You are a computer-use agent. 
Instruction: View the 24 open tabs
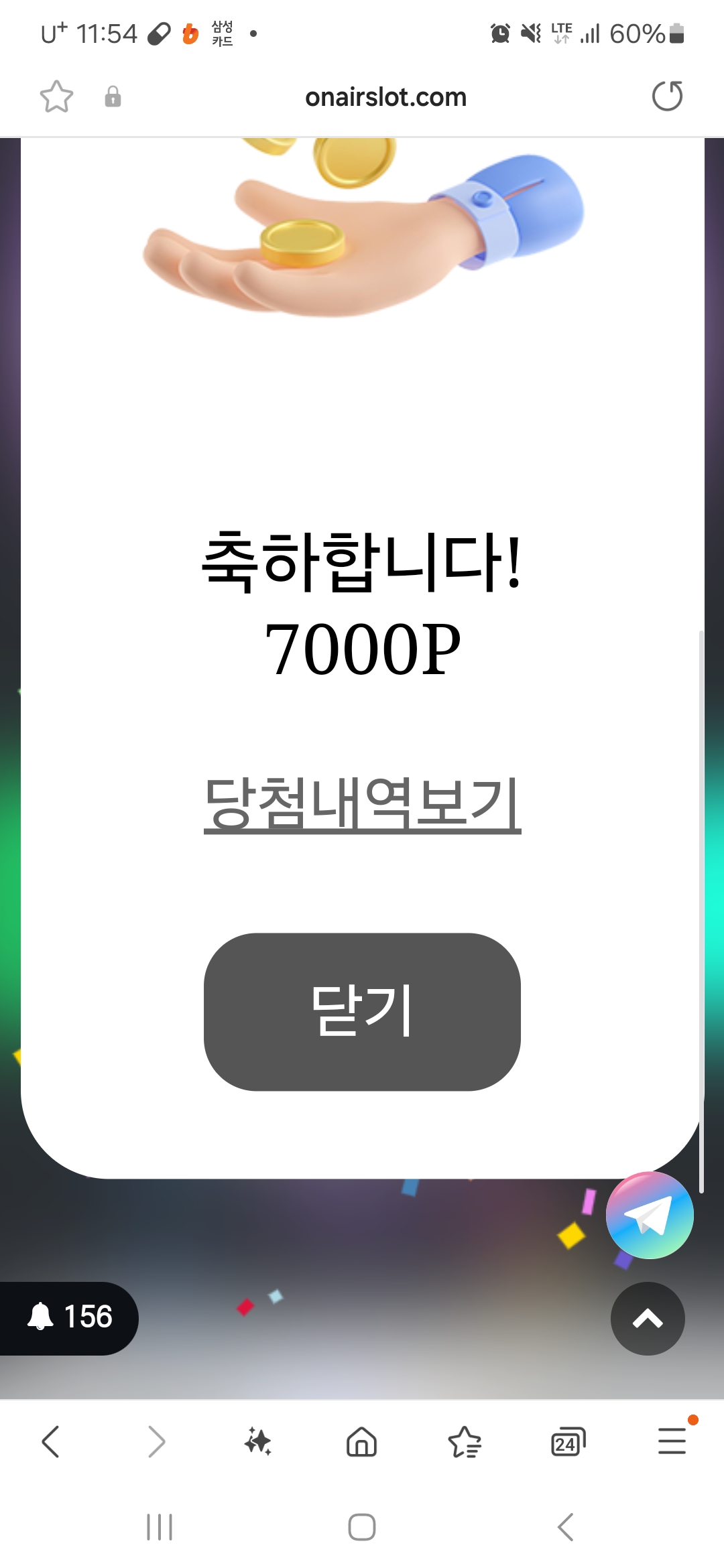(568, 1441)
